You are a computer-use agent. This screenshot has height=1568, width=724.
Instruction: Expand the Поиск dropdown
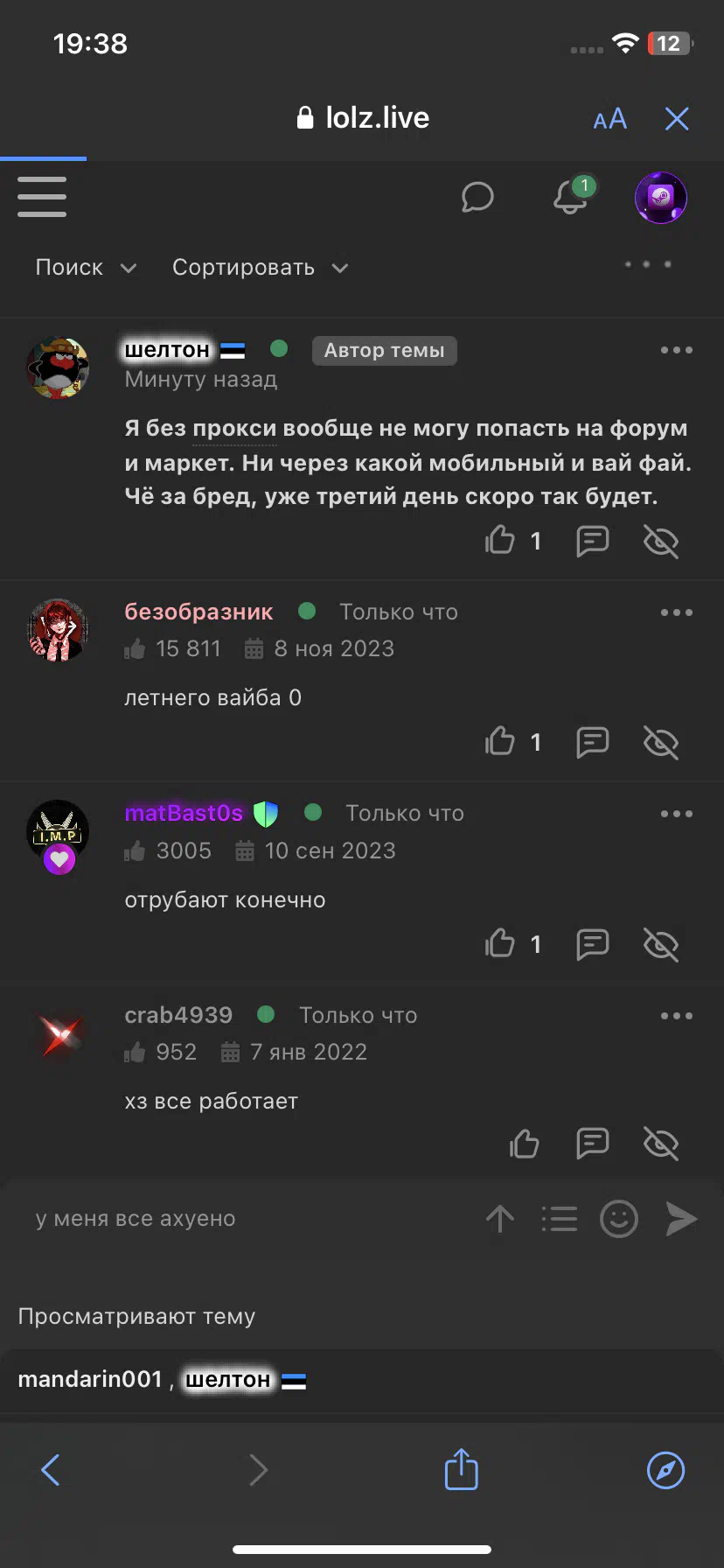(86, 268)
